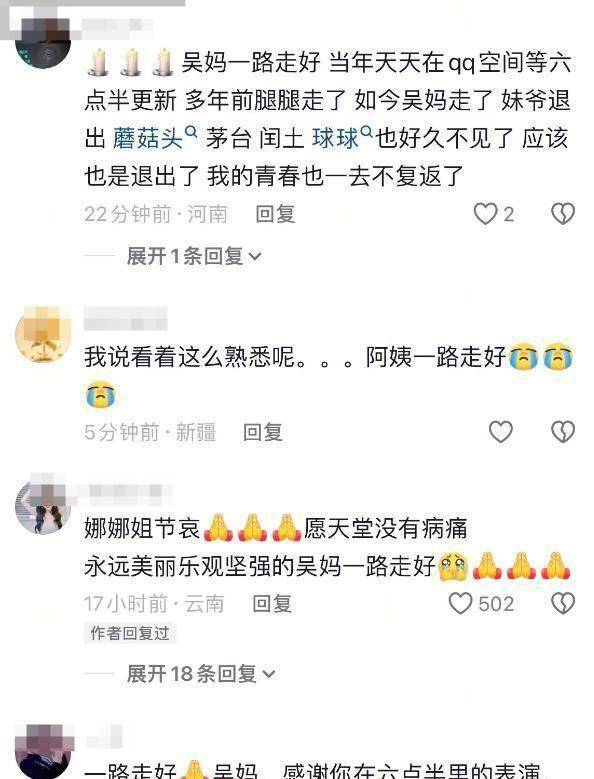Screen dimensions: 594x779
Task: Like the Henan comment about 吴妈
Action: tap(485, 214)
